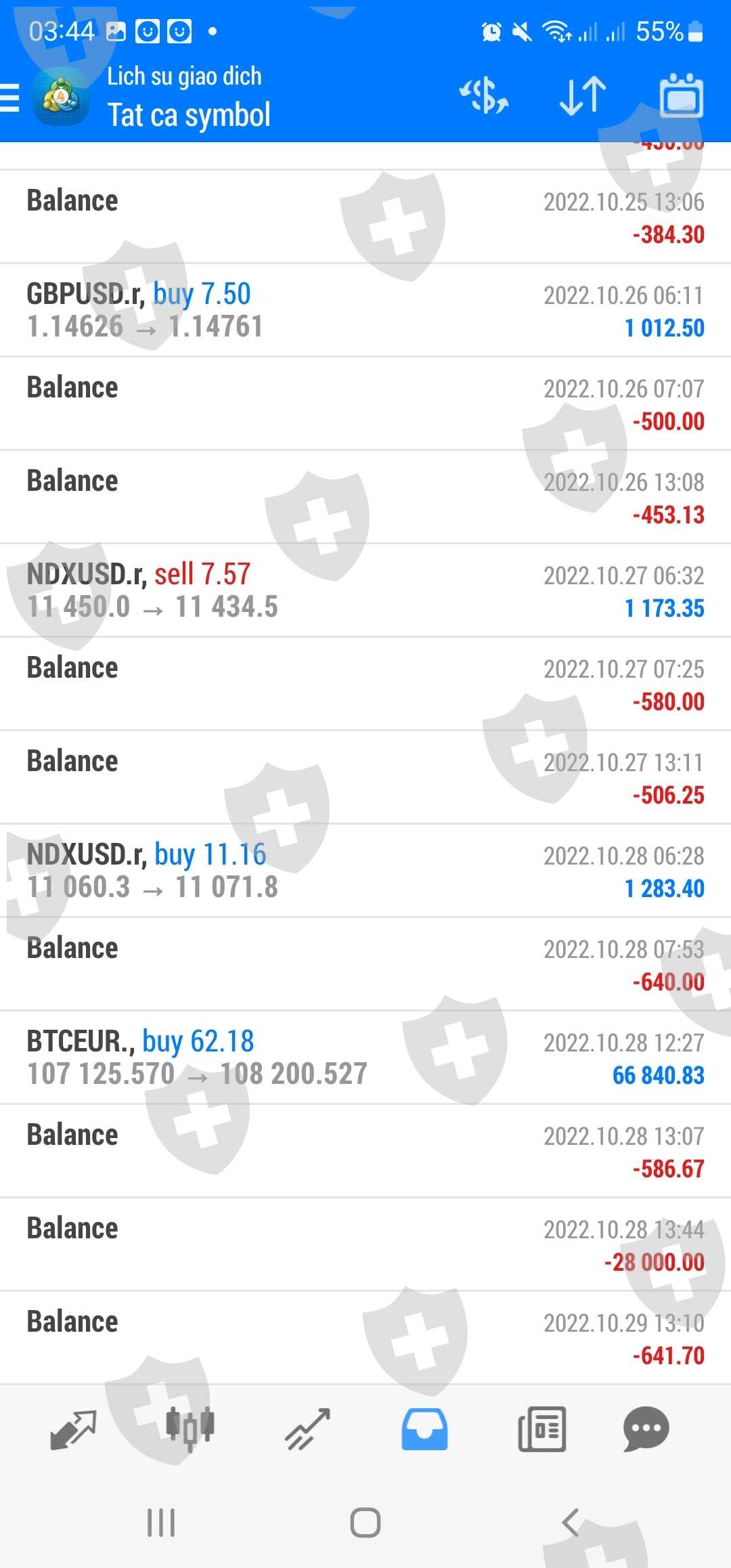Show recent apps from the navigation bar
The image size is (731, 1568).
coord(161,1523)
